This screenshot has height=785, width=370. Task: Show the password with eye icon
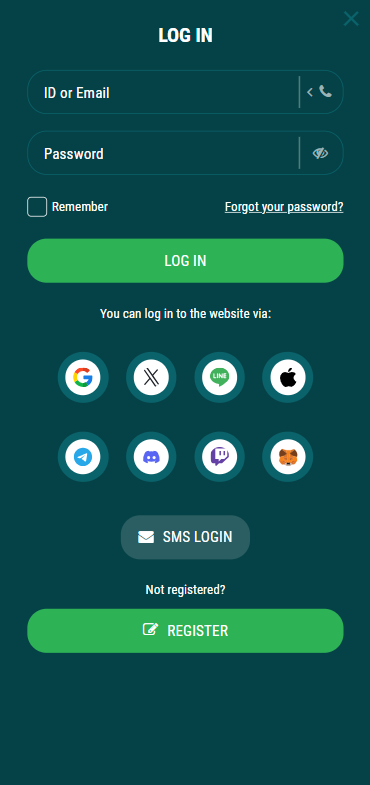320,153
